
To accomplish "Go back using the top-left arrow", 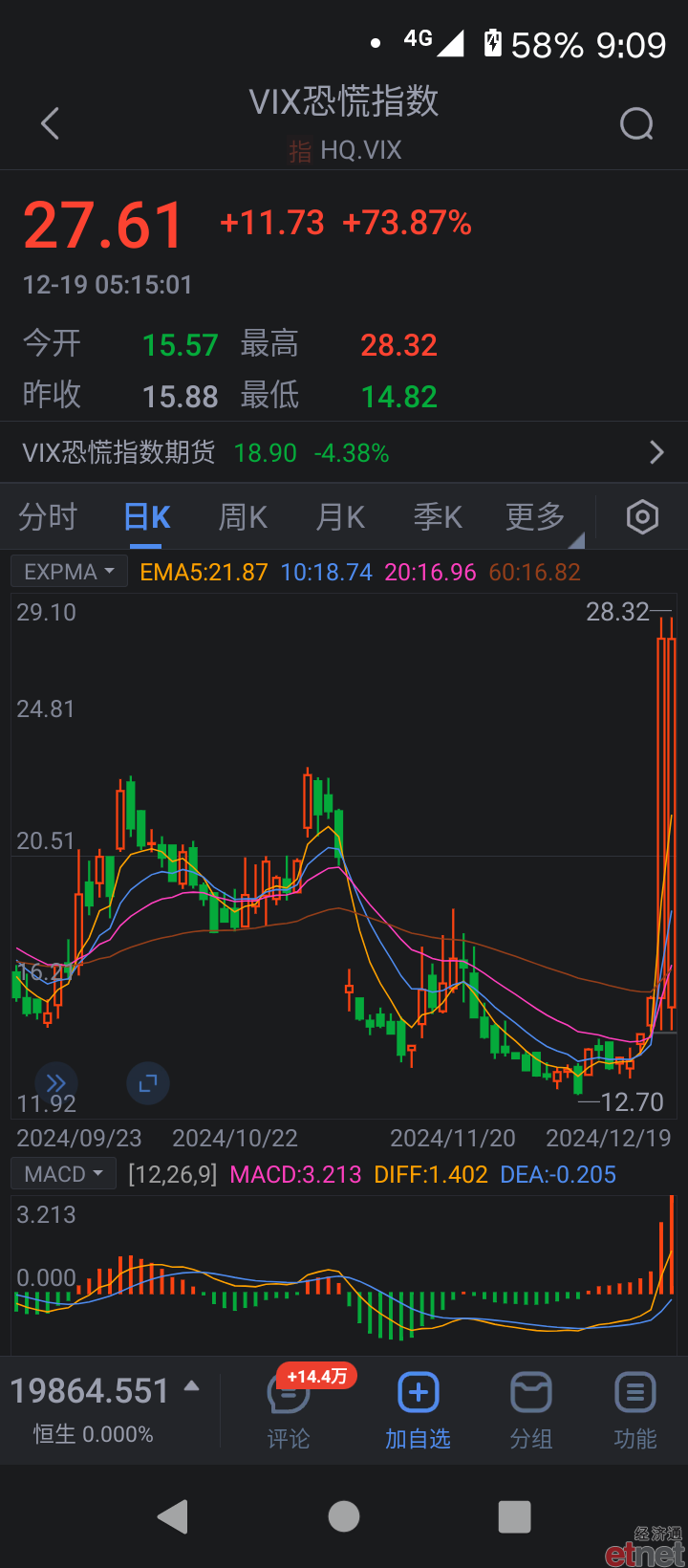I will click(x=51, y=123).
